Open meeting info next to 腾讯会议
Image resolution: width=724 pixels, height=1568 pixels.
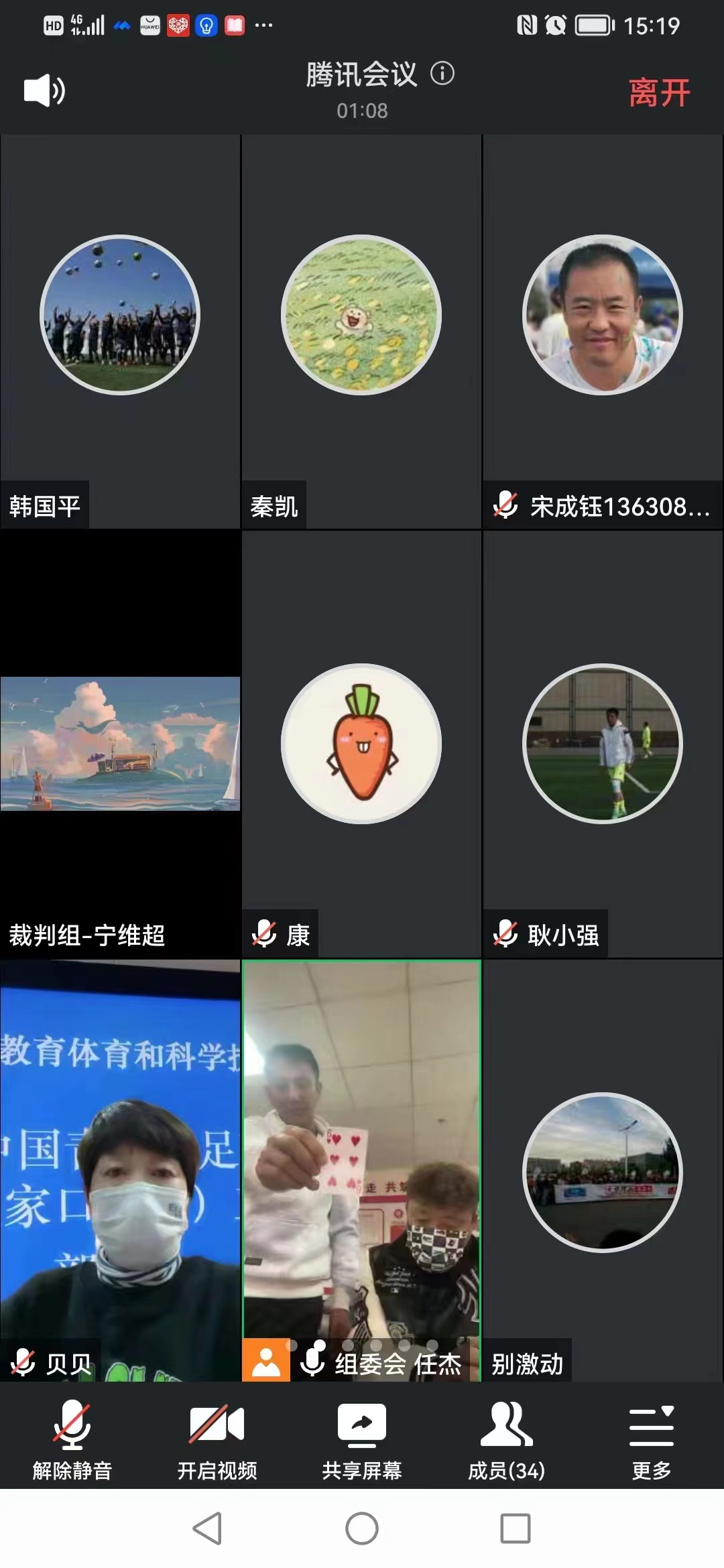(x=442, y=73)
